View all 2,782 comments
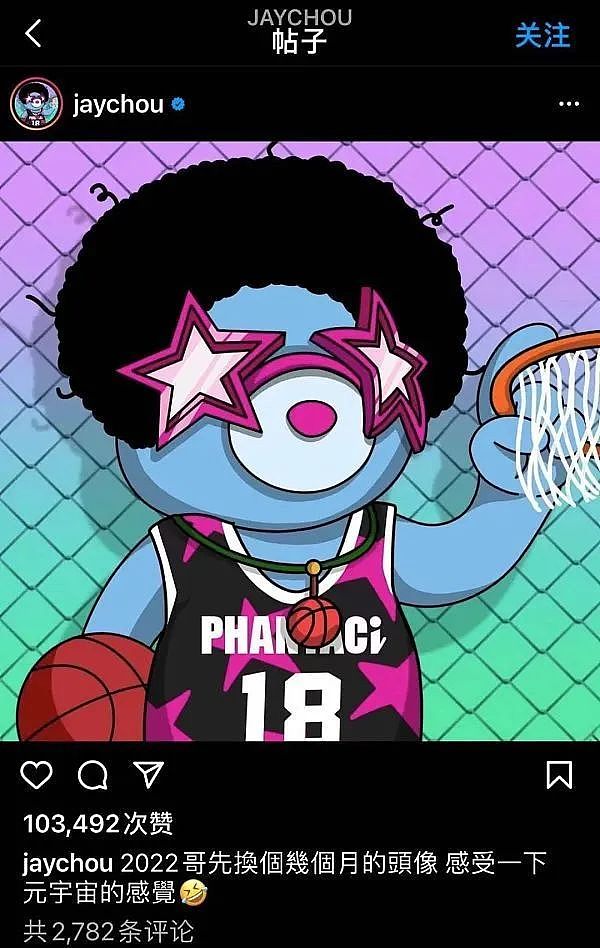Screen dimensions: 600x948 point(108,932)
